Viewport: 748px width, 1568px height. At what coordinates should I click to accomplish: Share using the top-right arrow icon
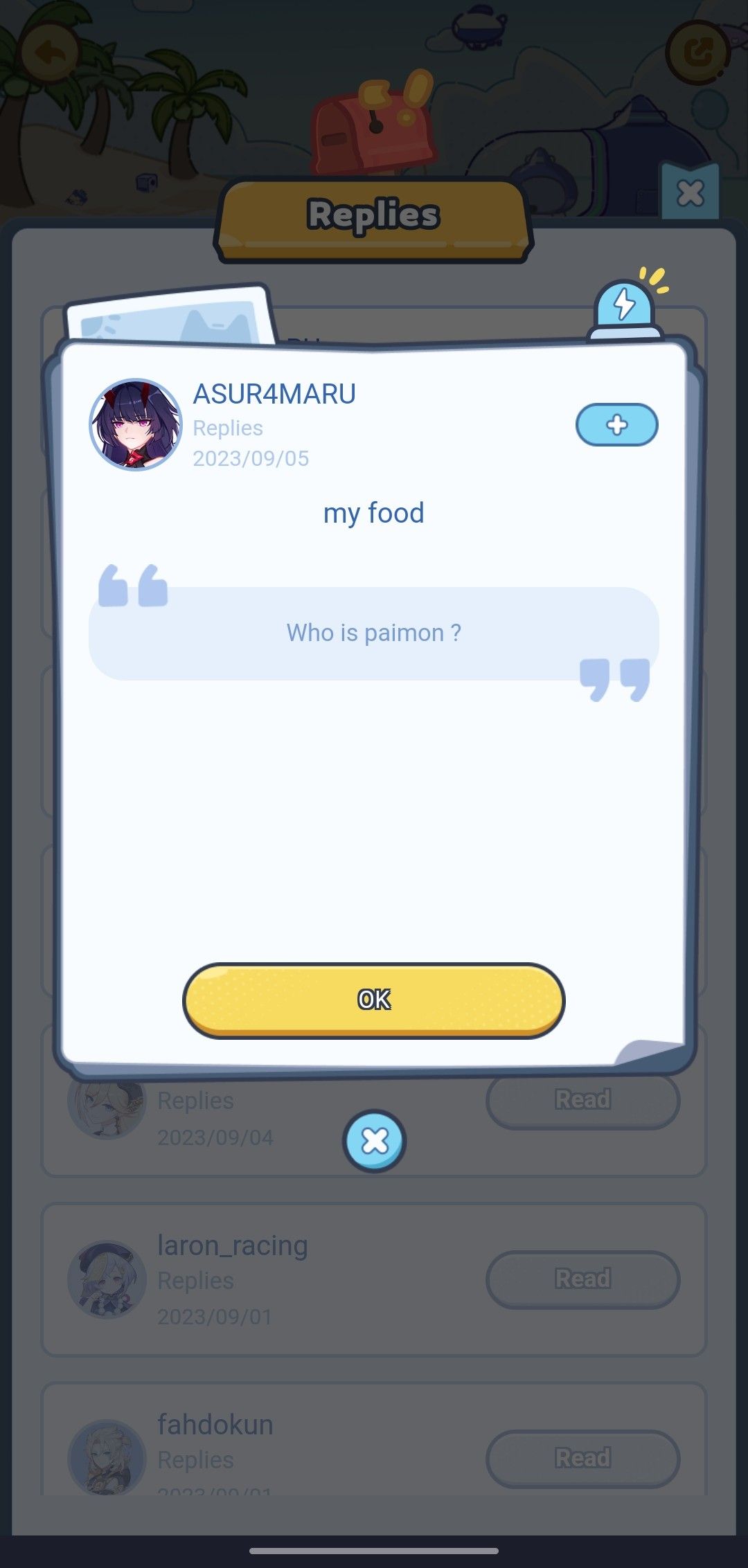pyautogui.click(x=697, y=52)
